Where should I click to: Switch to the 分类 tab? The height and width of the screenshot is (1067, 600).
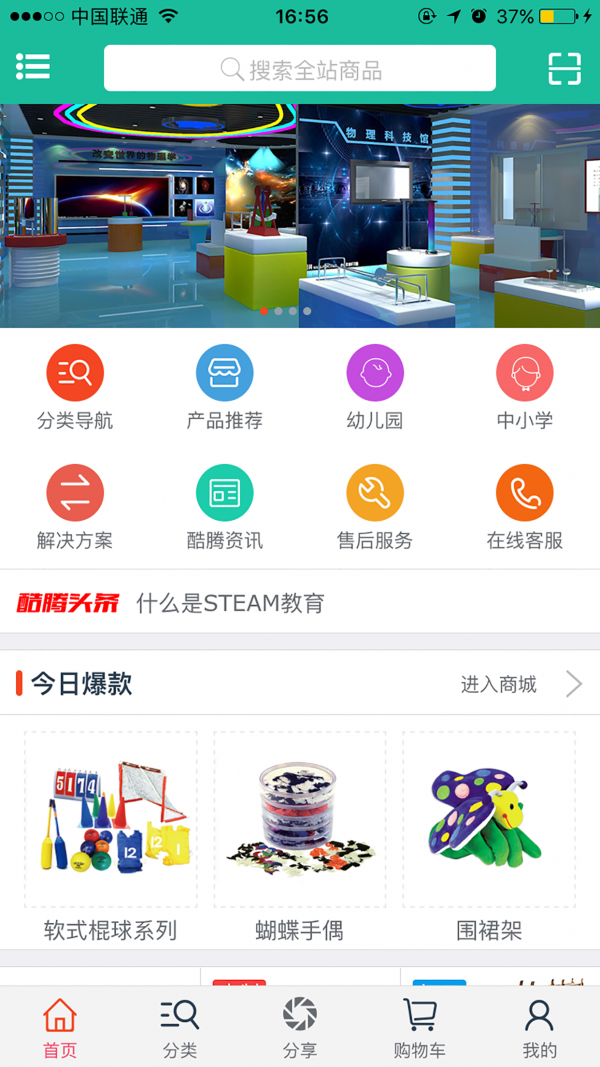(180, 1028)
